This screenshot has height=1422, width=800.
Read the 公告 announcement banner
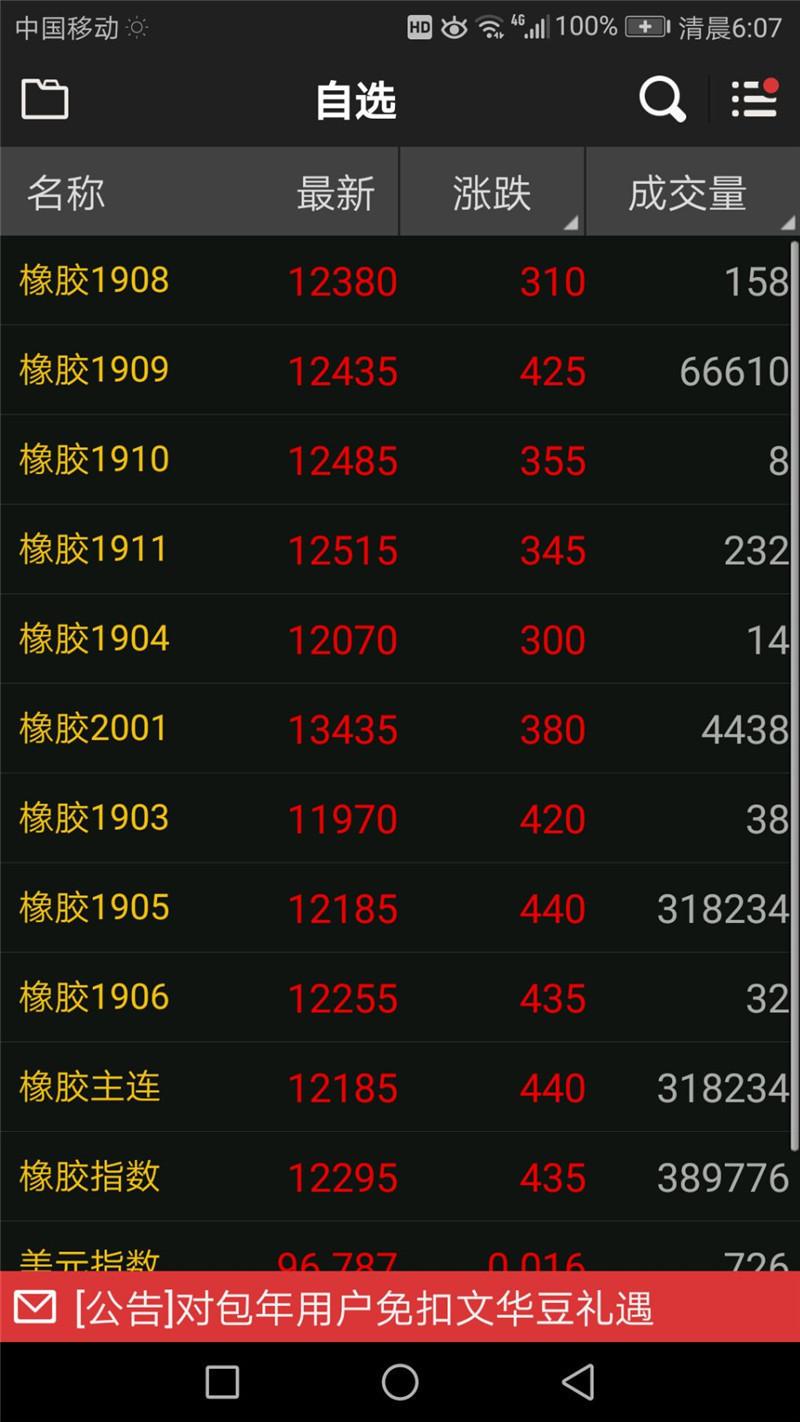pyautogui.click(x=400, y=1307)
